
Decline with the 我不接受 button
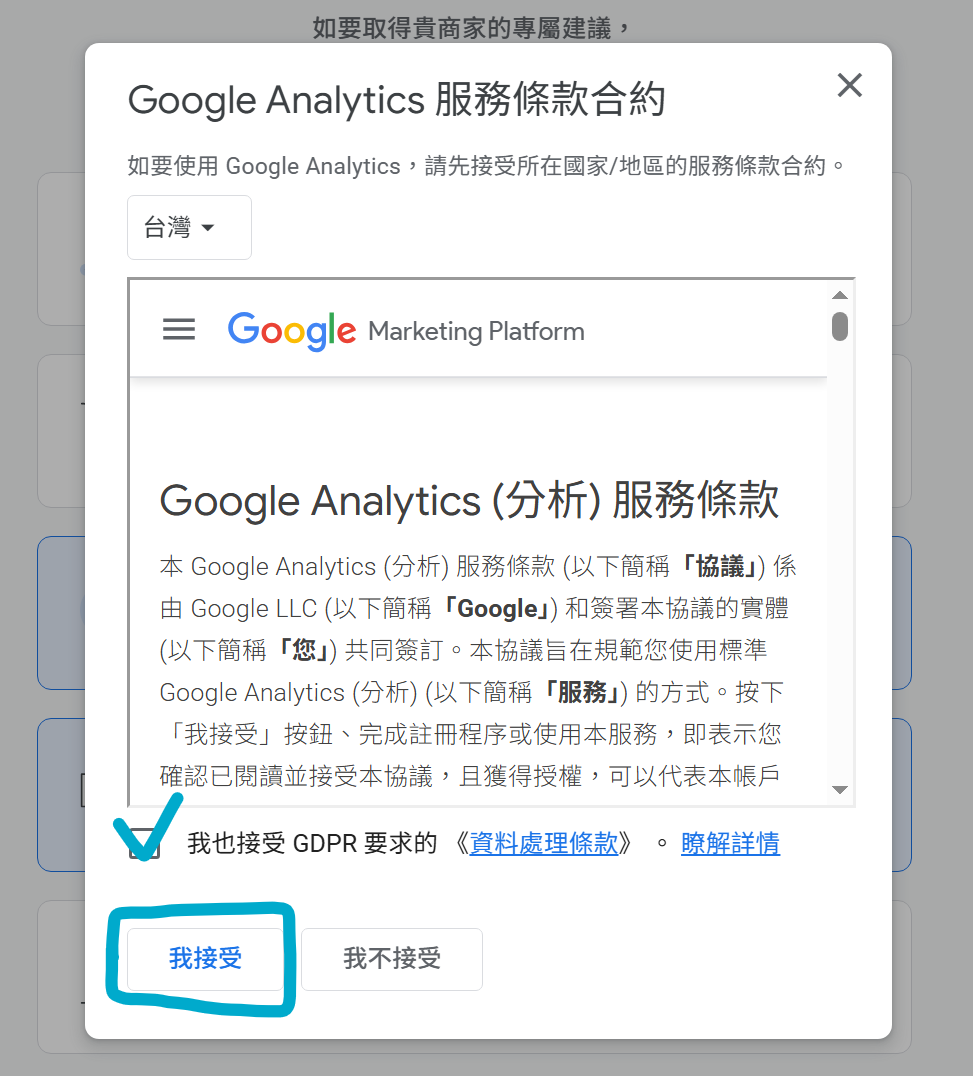click(x=392, y=959)
